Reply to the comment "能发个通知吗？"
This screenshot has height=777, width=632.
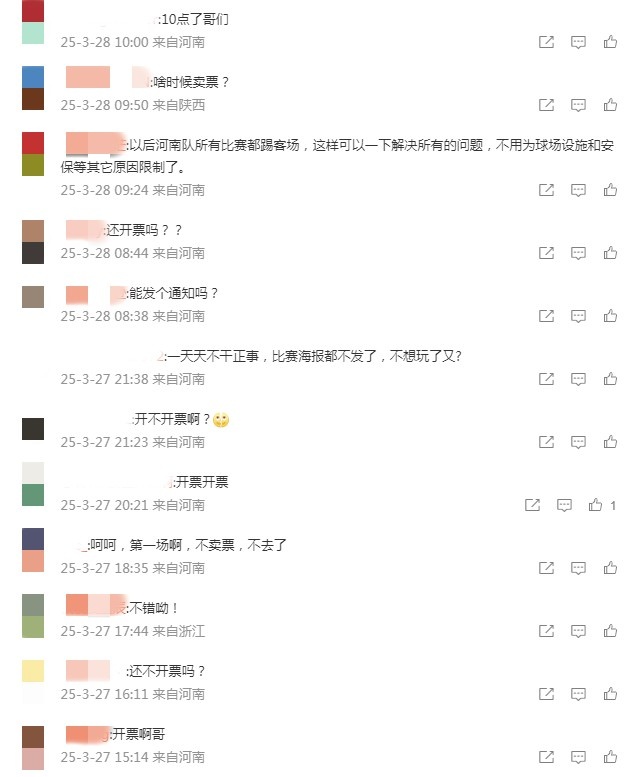[578, 316]
